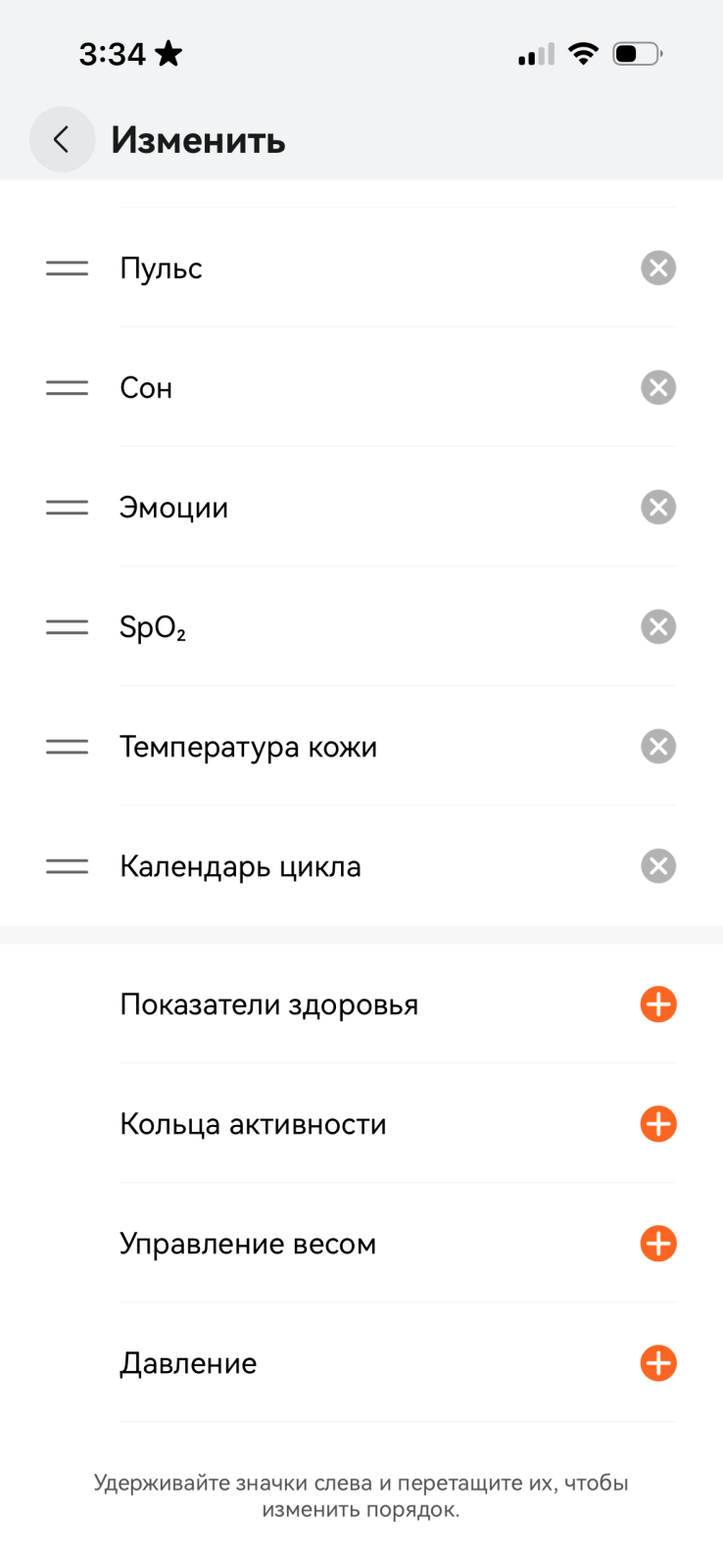Remove the Пульс card

point(658,268)
